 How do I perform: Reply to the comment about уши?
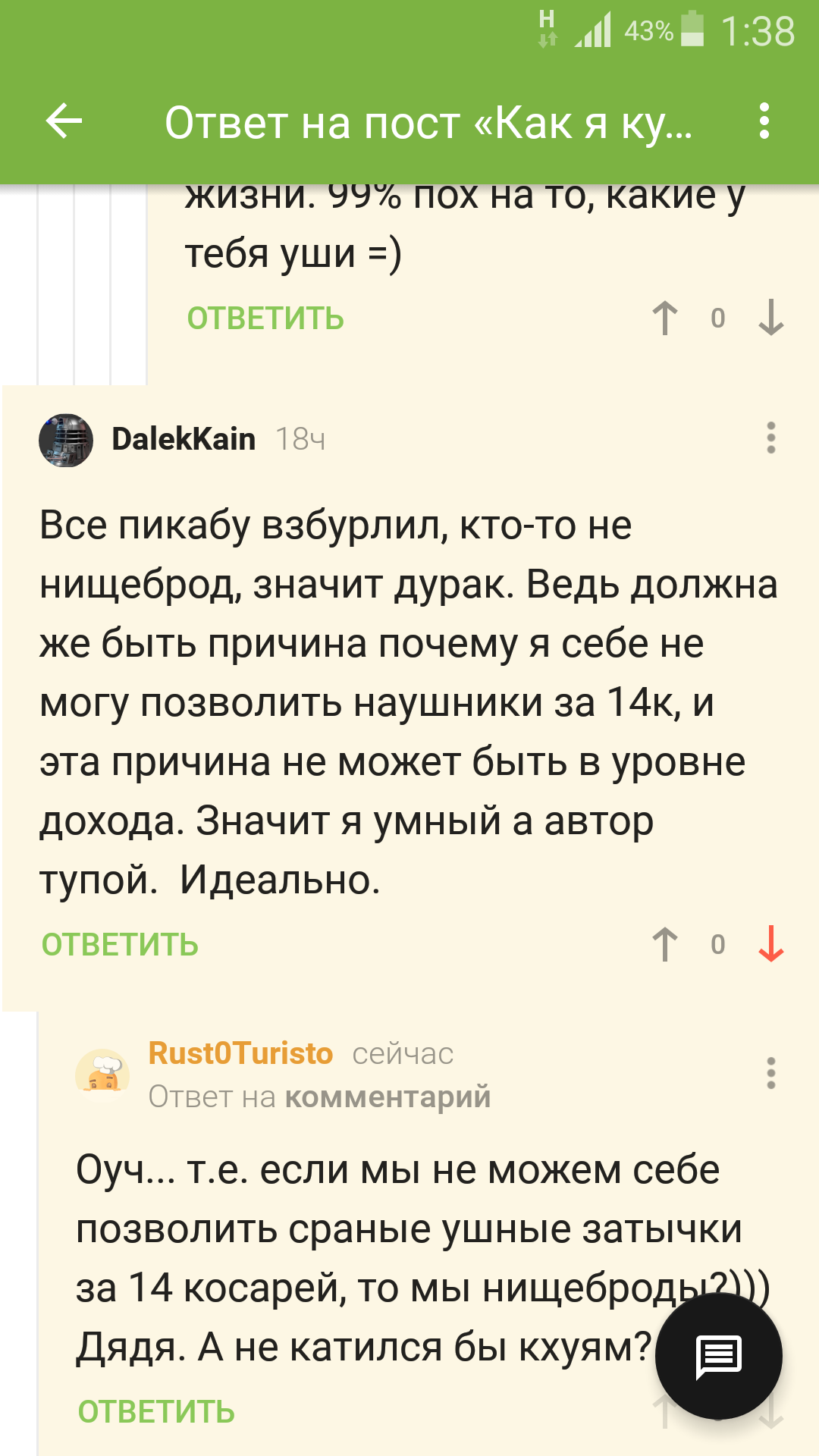(265, 318)
